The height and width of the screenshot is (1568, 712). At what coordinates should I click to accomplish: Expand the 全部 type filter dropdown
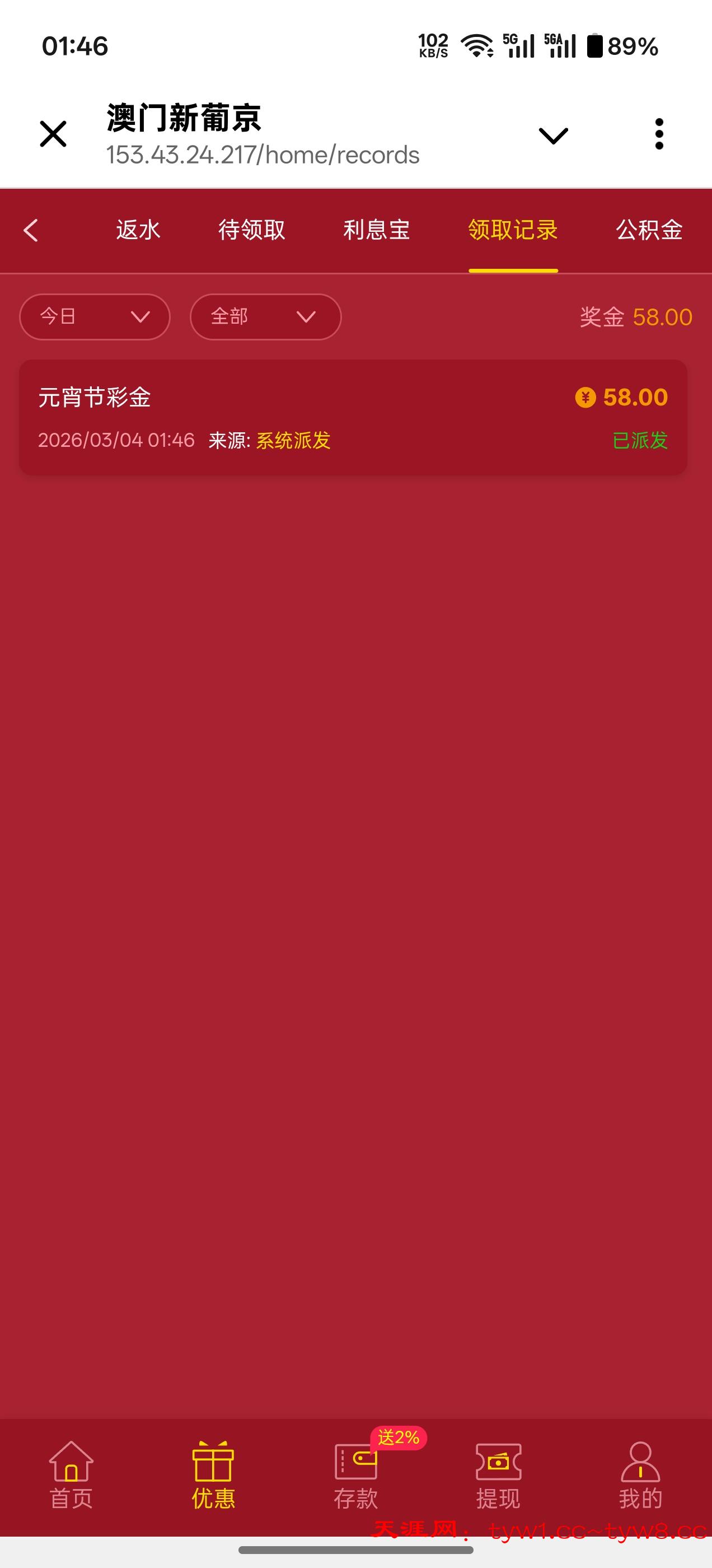pyautogui.click(x=265, y=316)
